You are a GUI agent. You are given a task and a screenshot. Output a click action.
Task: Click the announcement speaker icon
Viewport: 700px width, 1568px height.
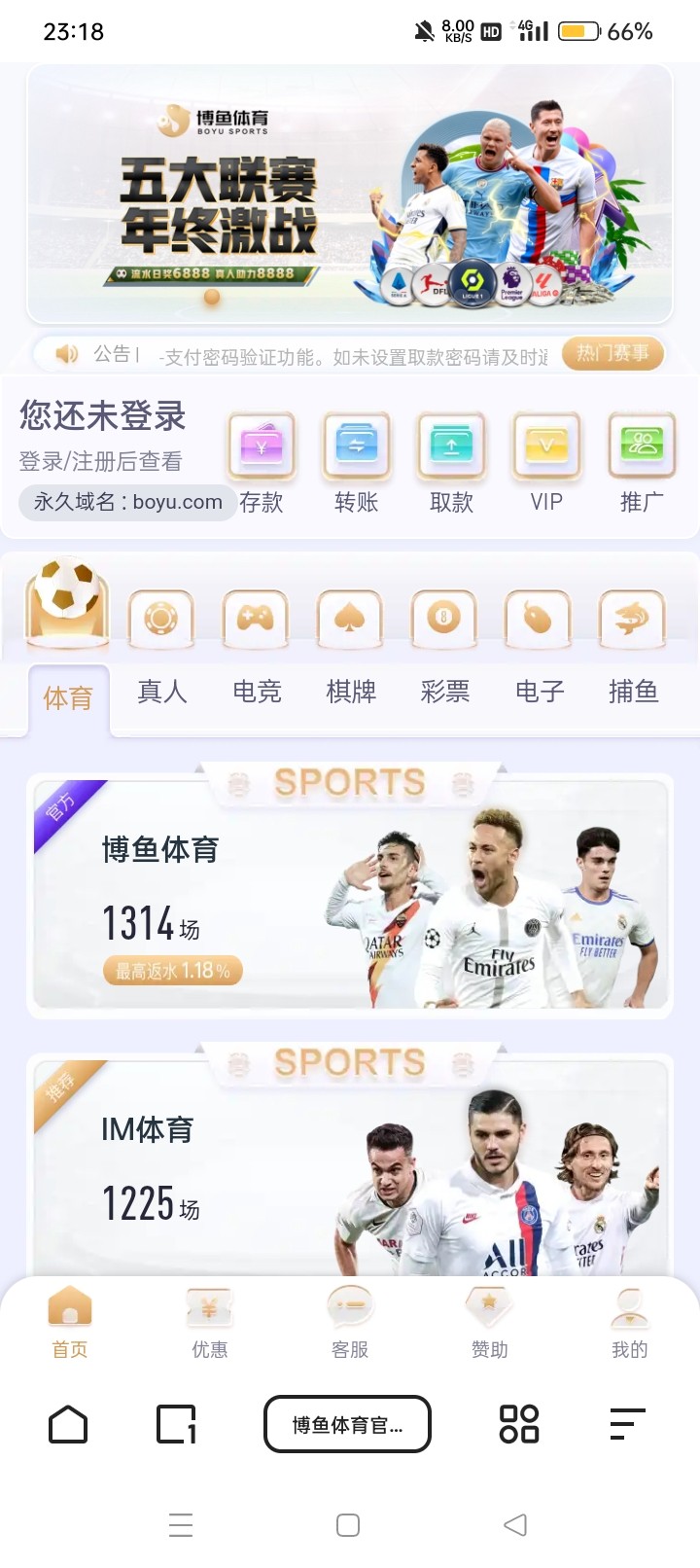point(66,353)
